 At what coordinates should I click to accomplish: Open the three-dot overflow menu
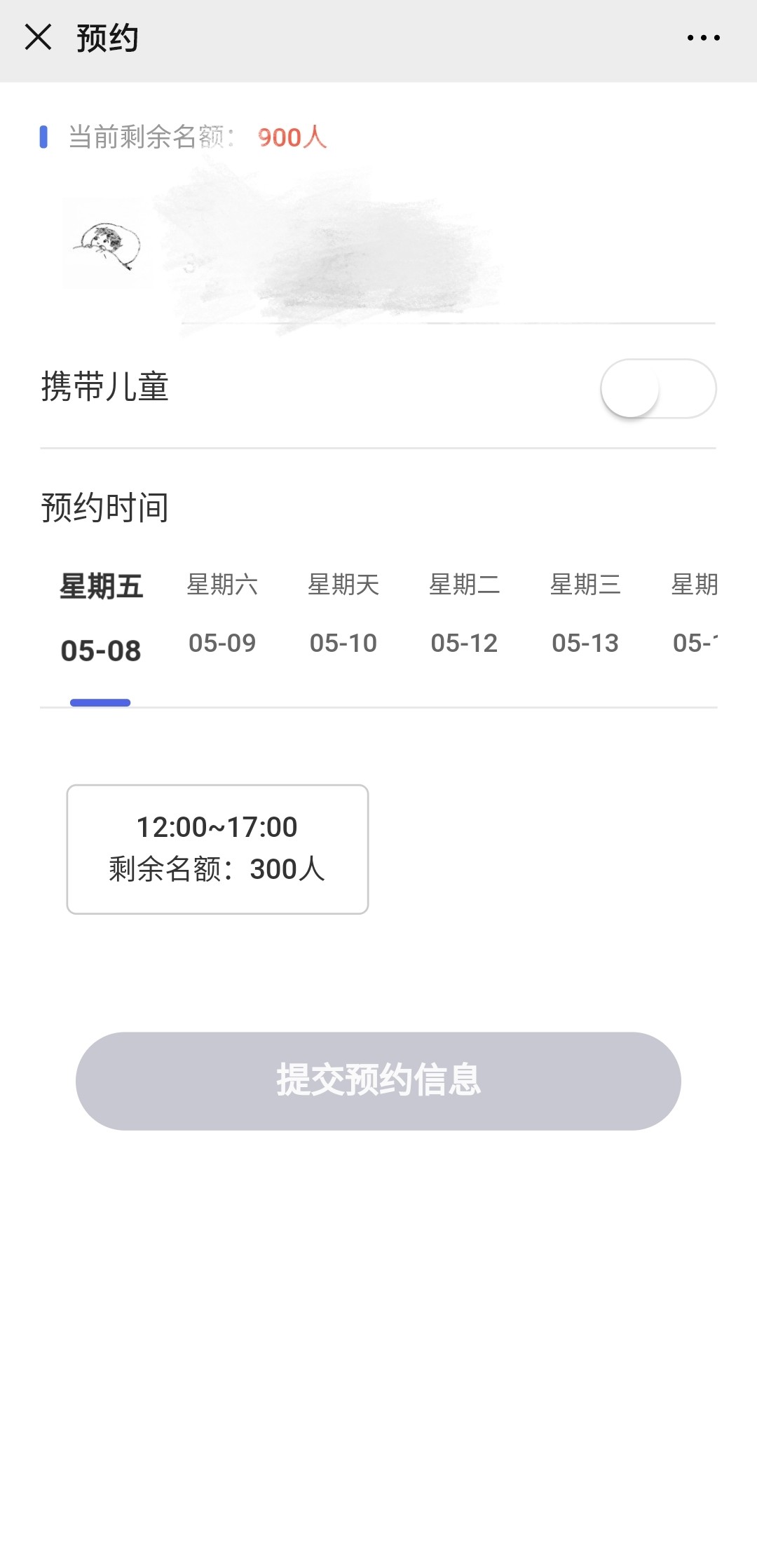703,38
